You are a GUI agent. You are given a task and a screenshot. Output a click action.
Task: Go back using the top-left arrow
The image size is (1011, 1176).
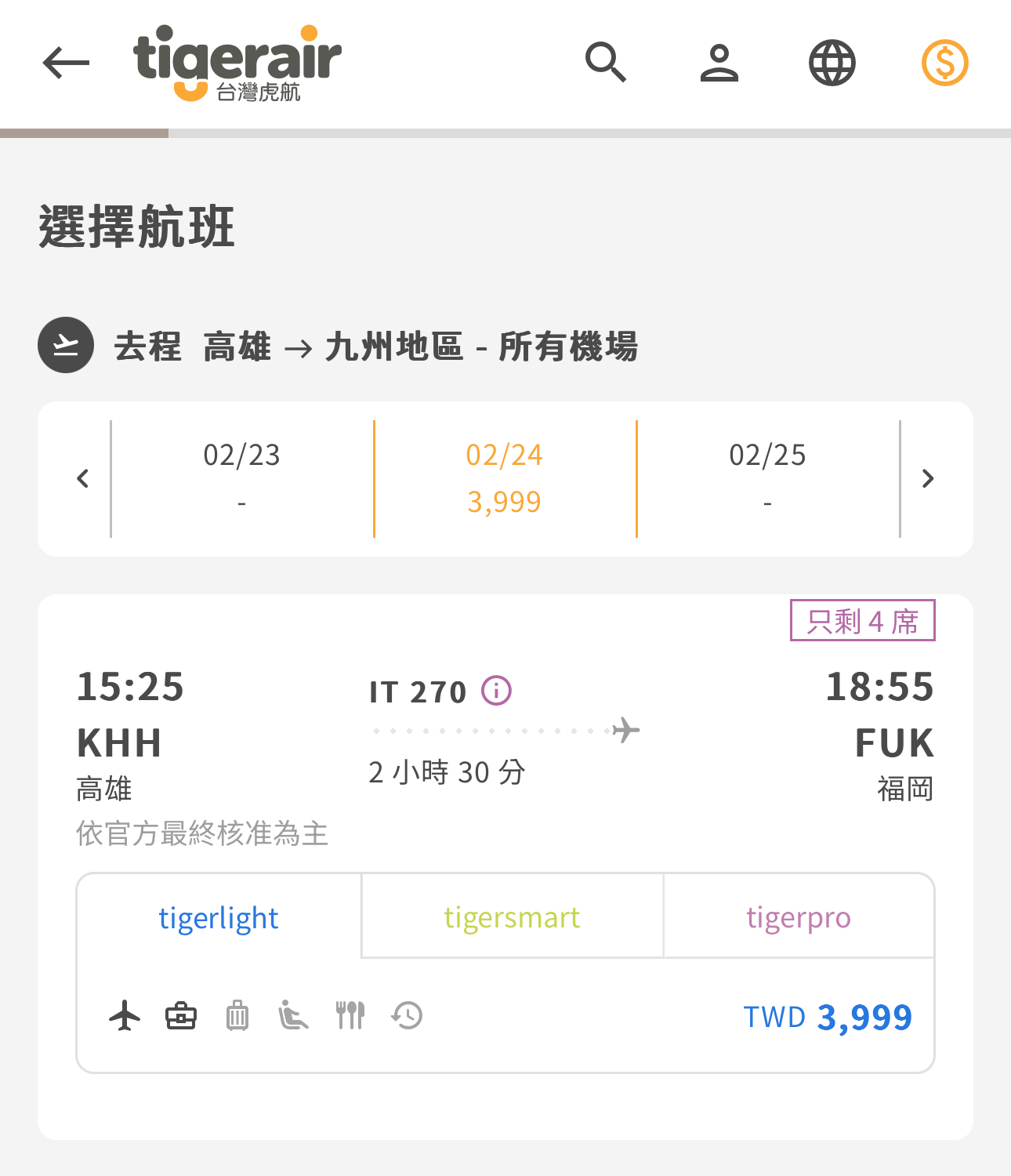click(x=66, y=63)
